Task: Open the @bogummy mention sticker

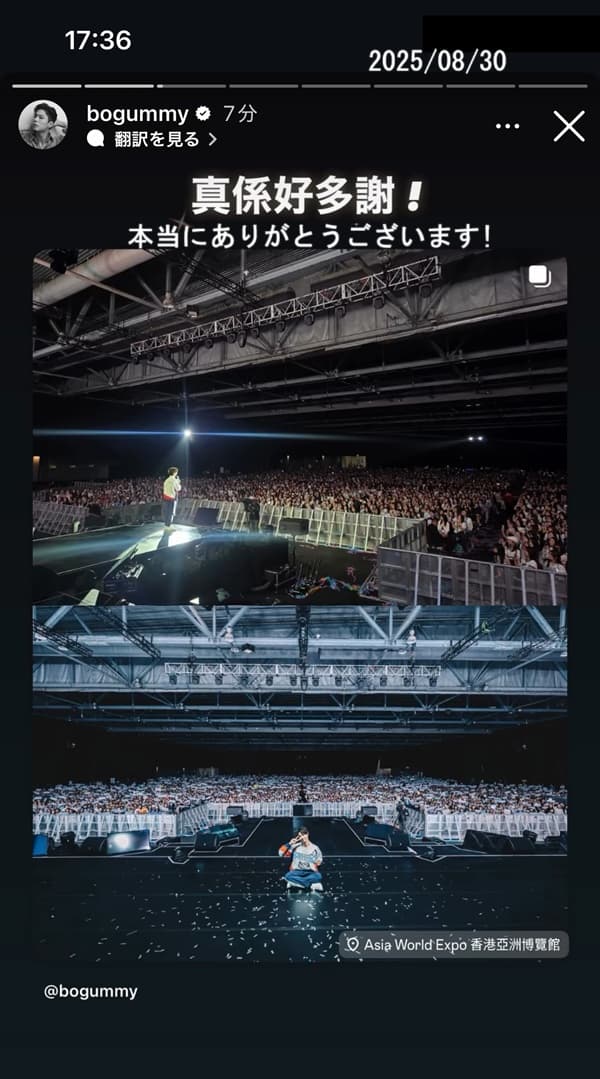Action: tap(91, 992)
